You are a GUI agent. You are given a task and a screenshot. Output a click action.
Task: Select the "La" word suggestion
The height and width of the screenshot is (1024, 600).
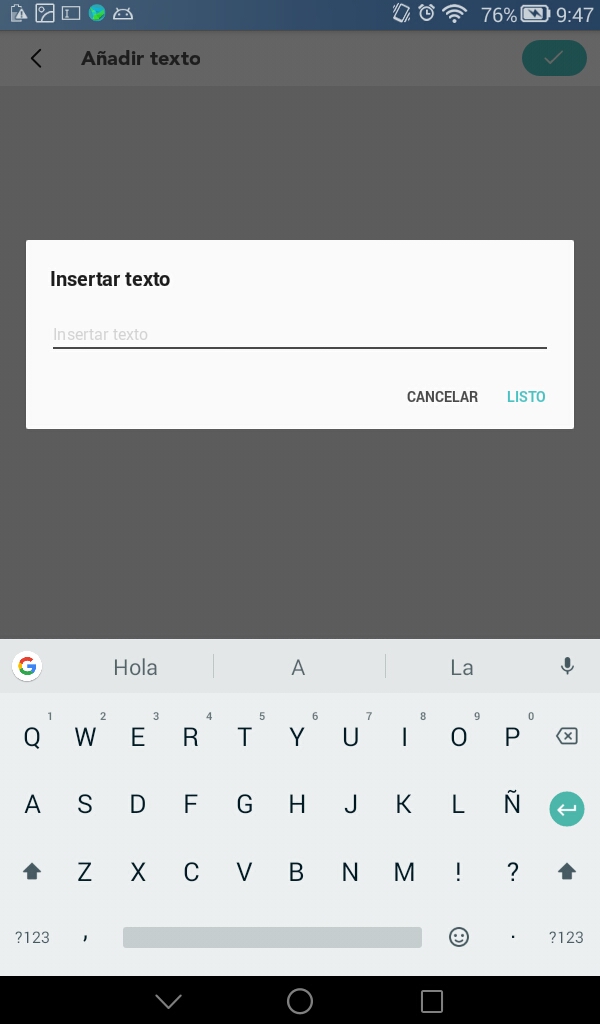coord(461,667)
